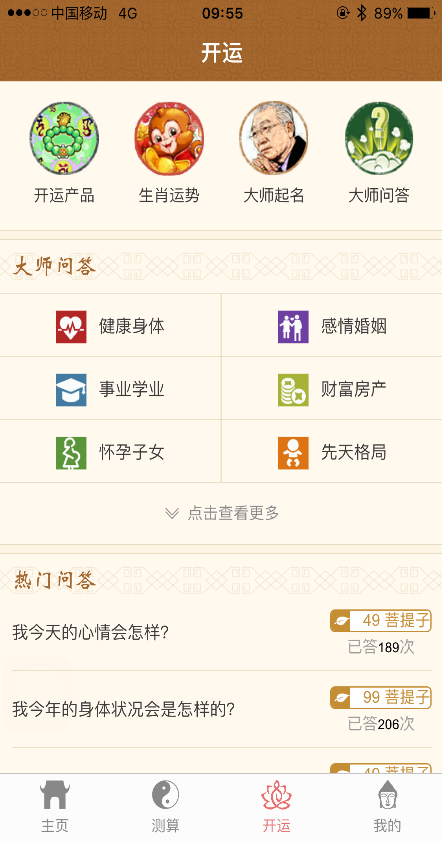The width and height of the screenshot is (442, 841).
Task: Open 大师起名 shortcut
Action: pyautogui.click(x=274, y=153)
